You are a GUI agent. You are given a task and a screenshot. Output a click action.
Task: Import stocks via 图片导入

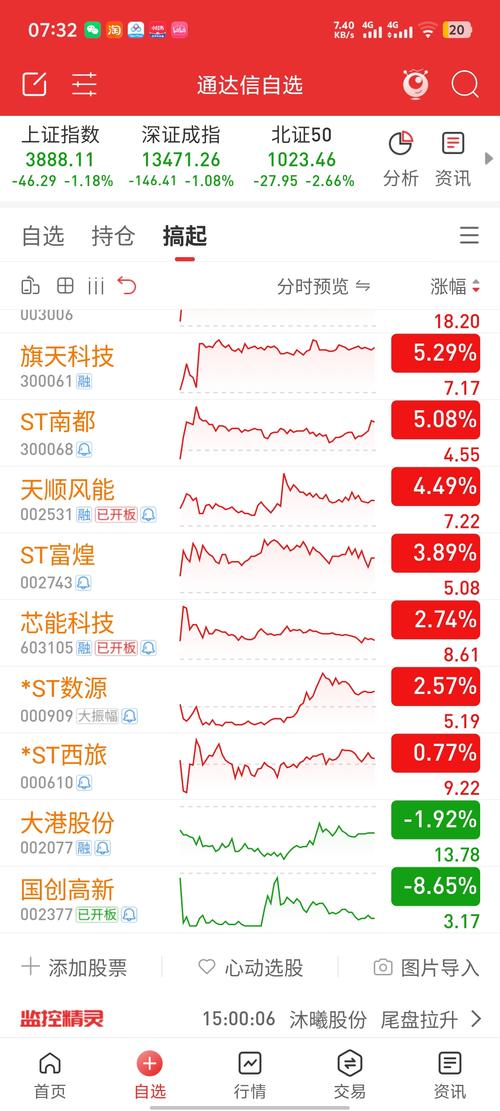[426, 967]
